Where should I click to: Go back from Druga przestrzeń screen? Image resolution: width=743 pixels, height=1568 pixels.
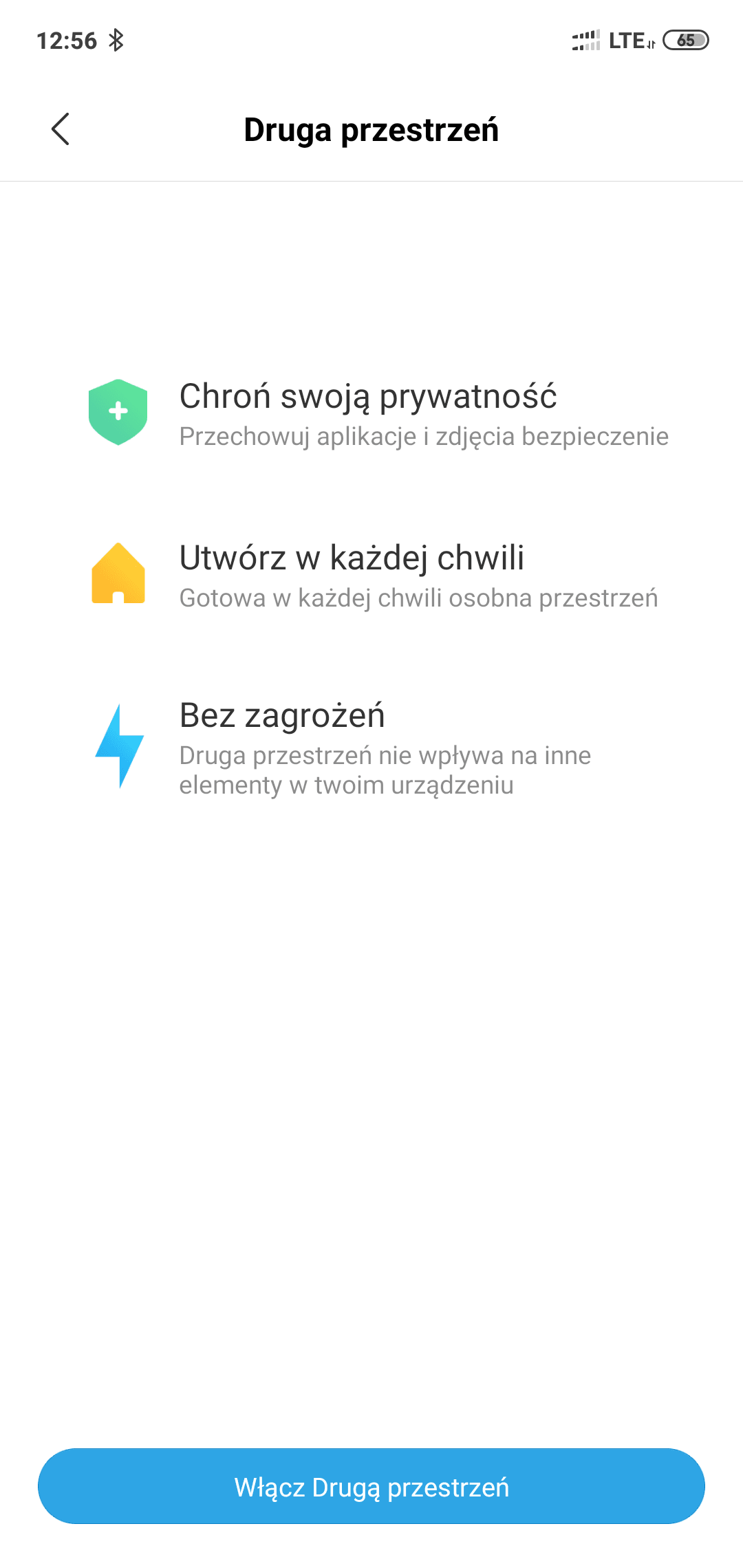coord(61,129)
